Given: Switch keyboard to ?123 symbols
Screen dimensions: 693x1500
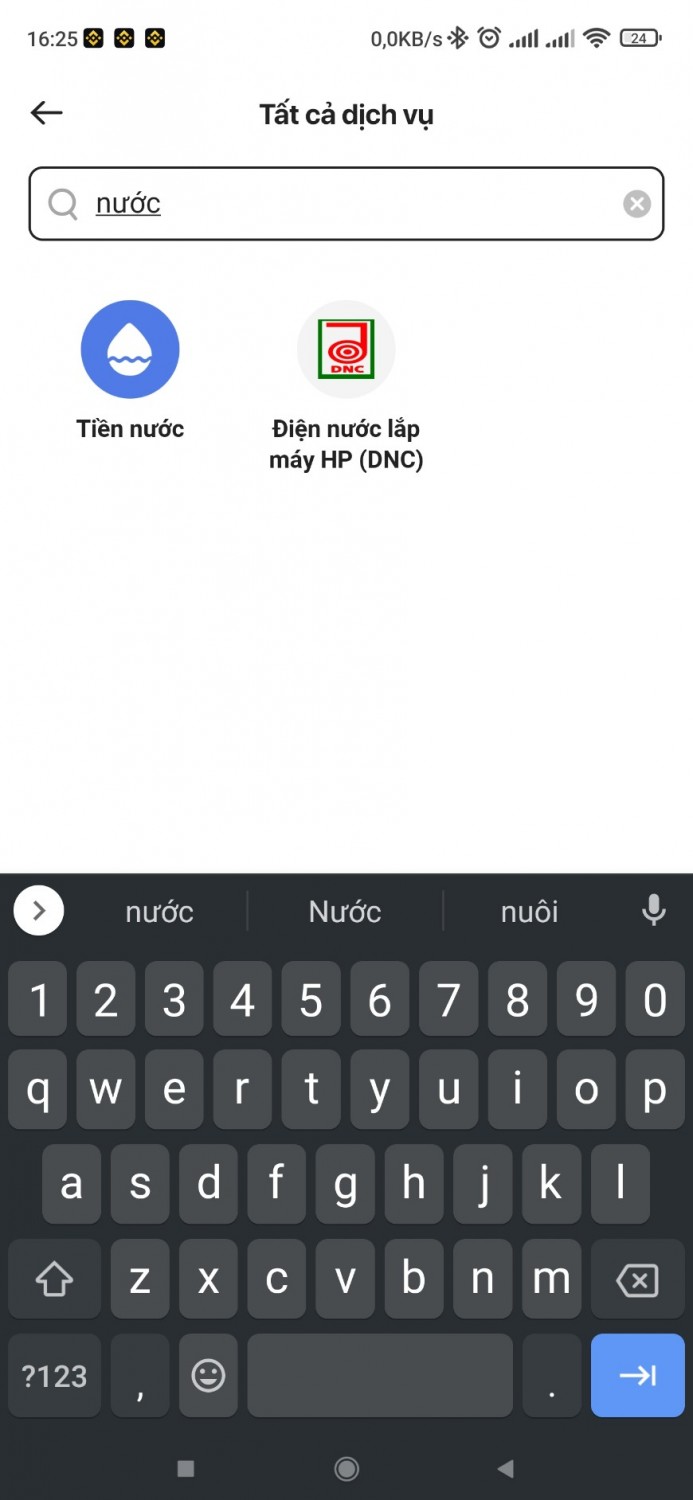Looking at the screenshot, I should click(54, 1376).
